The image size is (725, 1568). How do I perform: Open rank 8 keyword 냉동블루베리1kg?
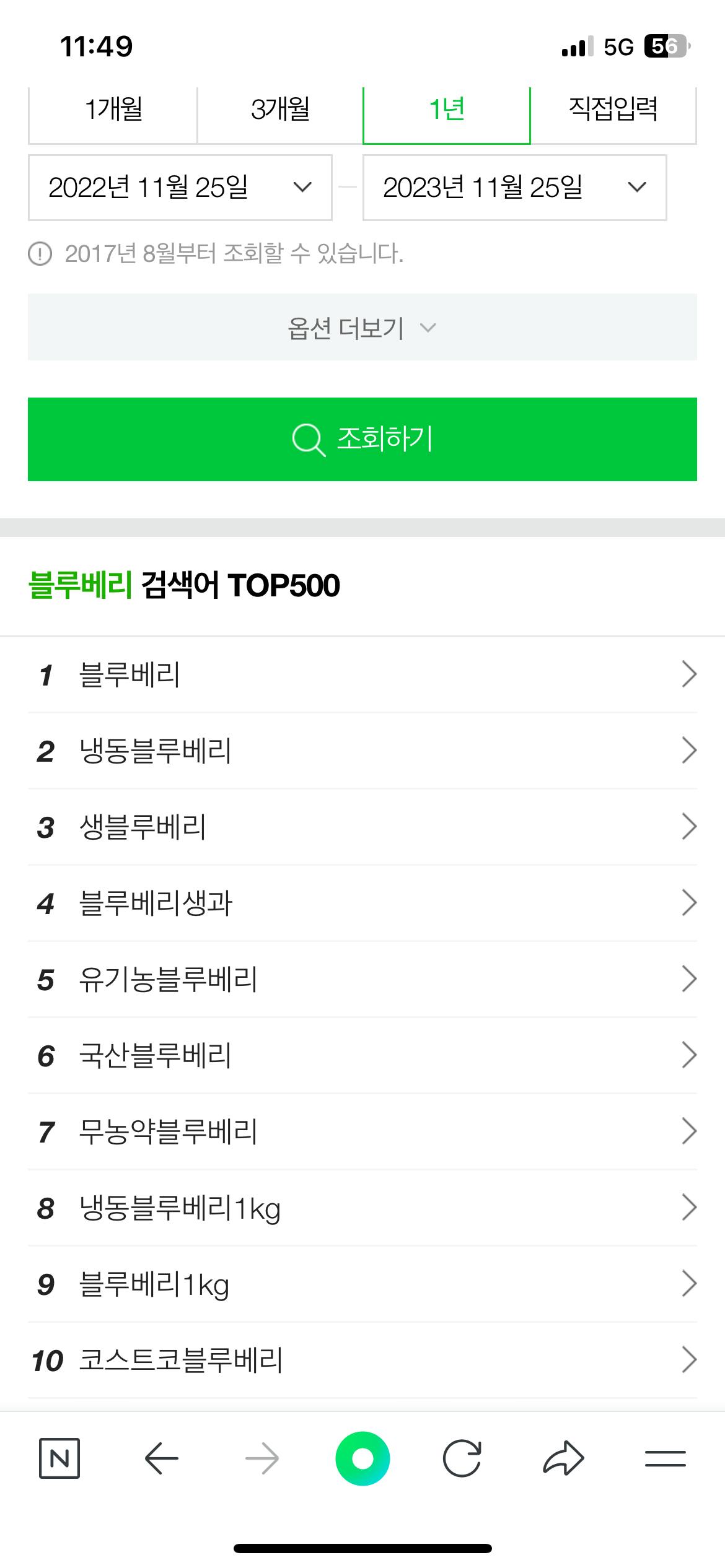point(362,1208)
